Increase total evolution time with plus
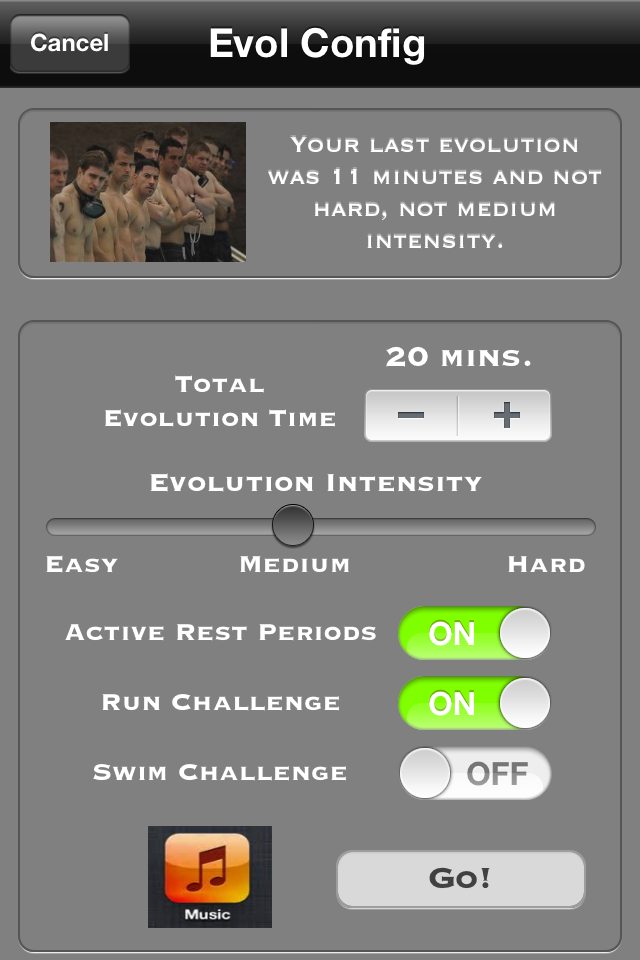Screen dimensions: 640x960 click(x=505, y=416)
